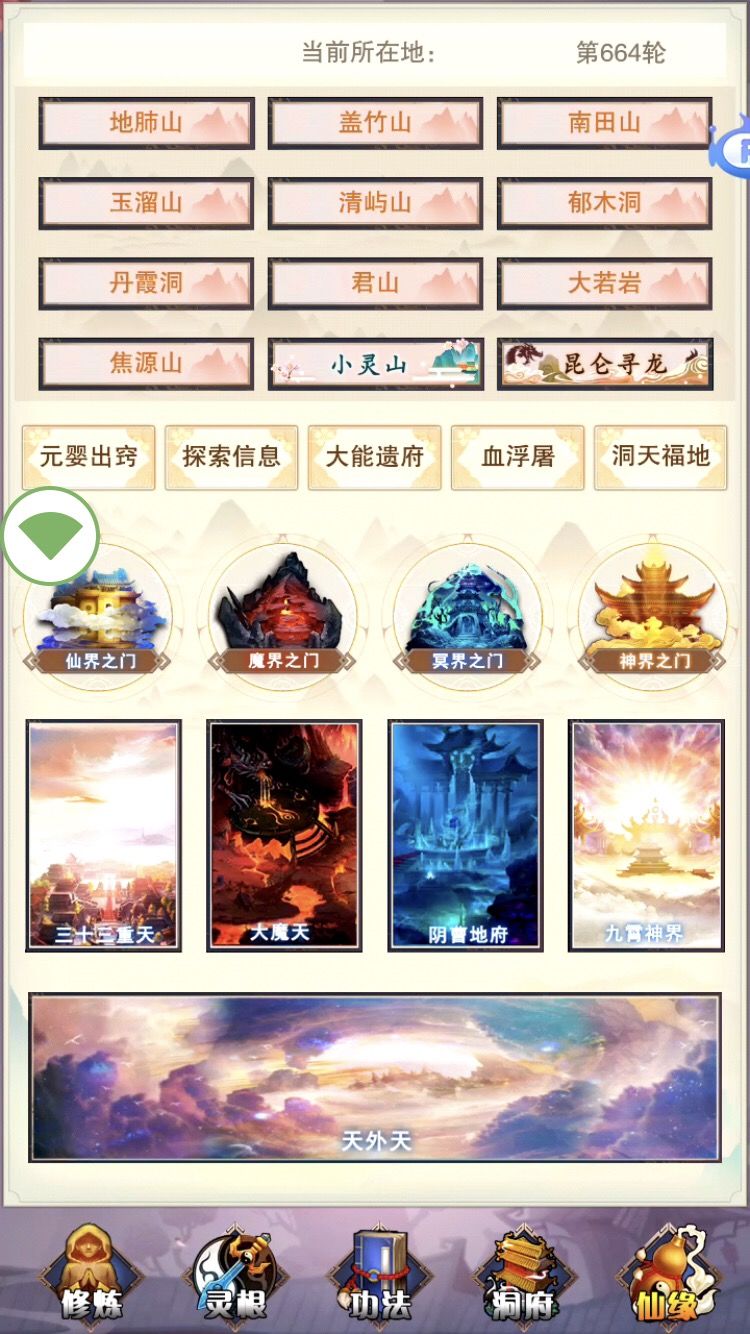Open the 三十三重天 realm card
Viewport: 750px width, 1334px height.
coord(103,835)
